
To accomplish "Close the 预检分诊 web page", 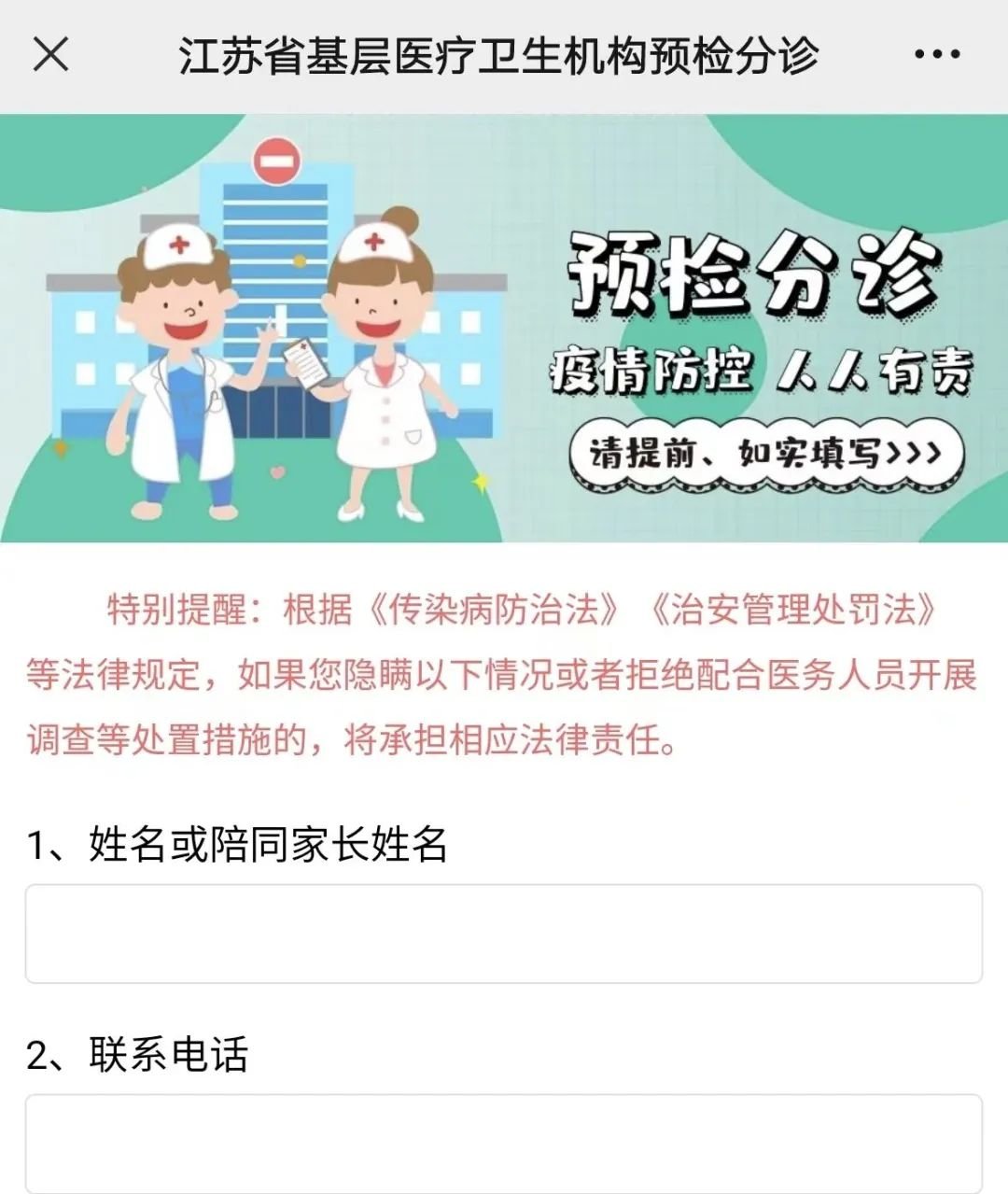I will coord(51,54).
